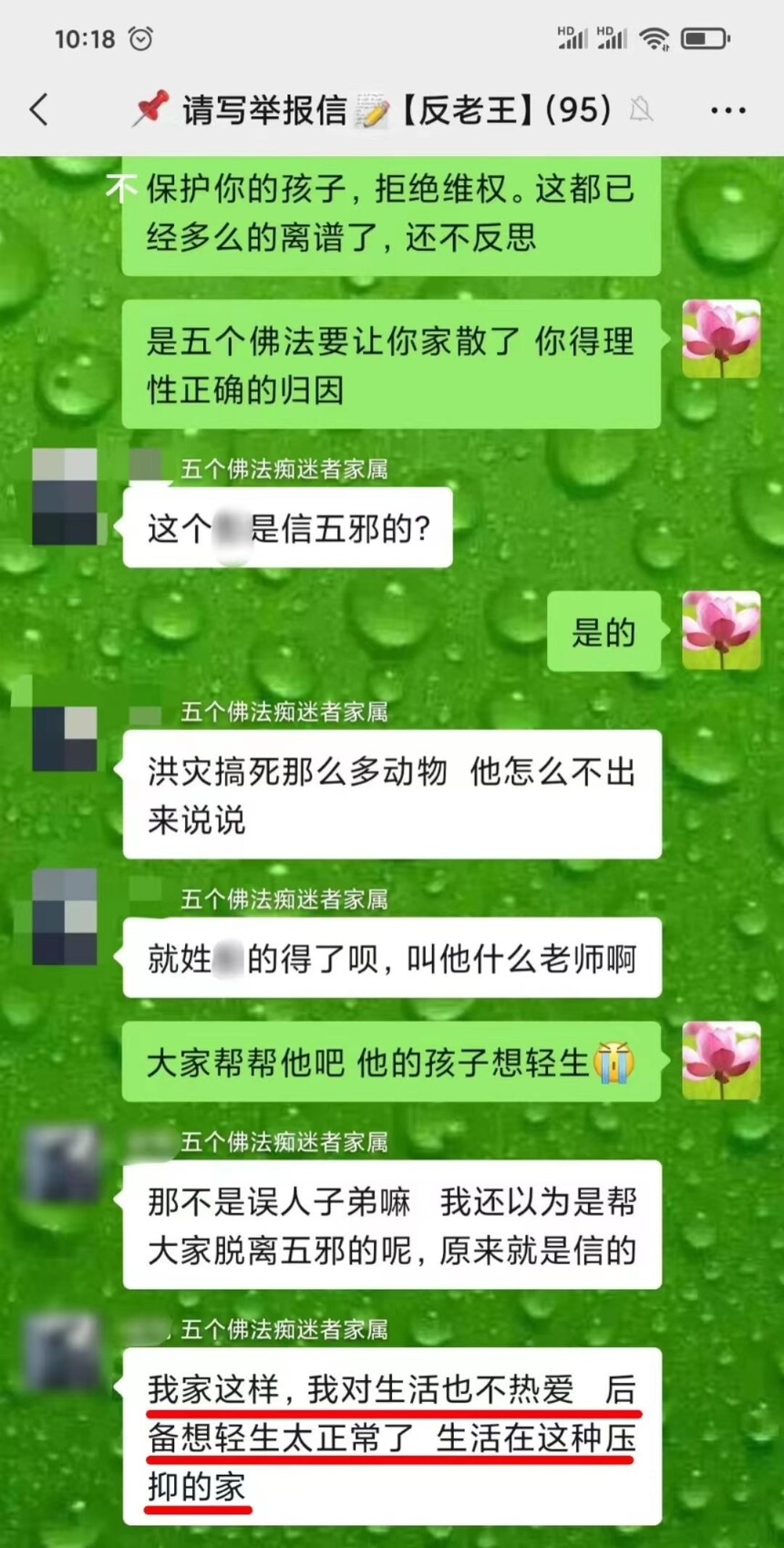View profile of sender of 那不是误人子弟嘛
Image resolution: width=784 pixels, height=1548 pixels.
(64, 1165)
